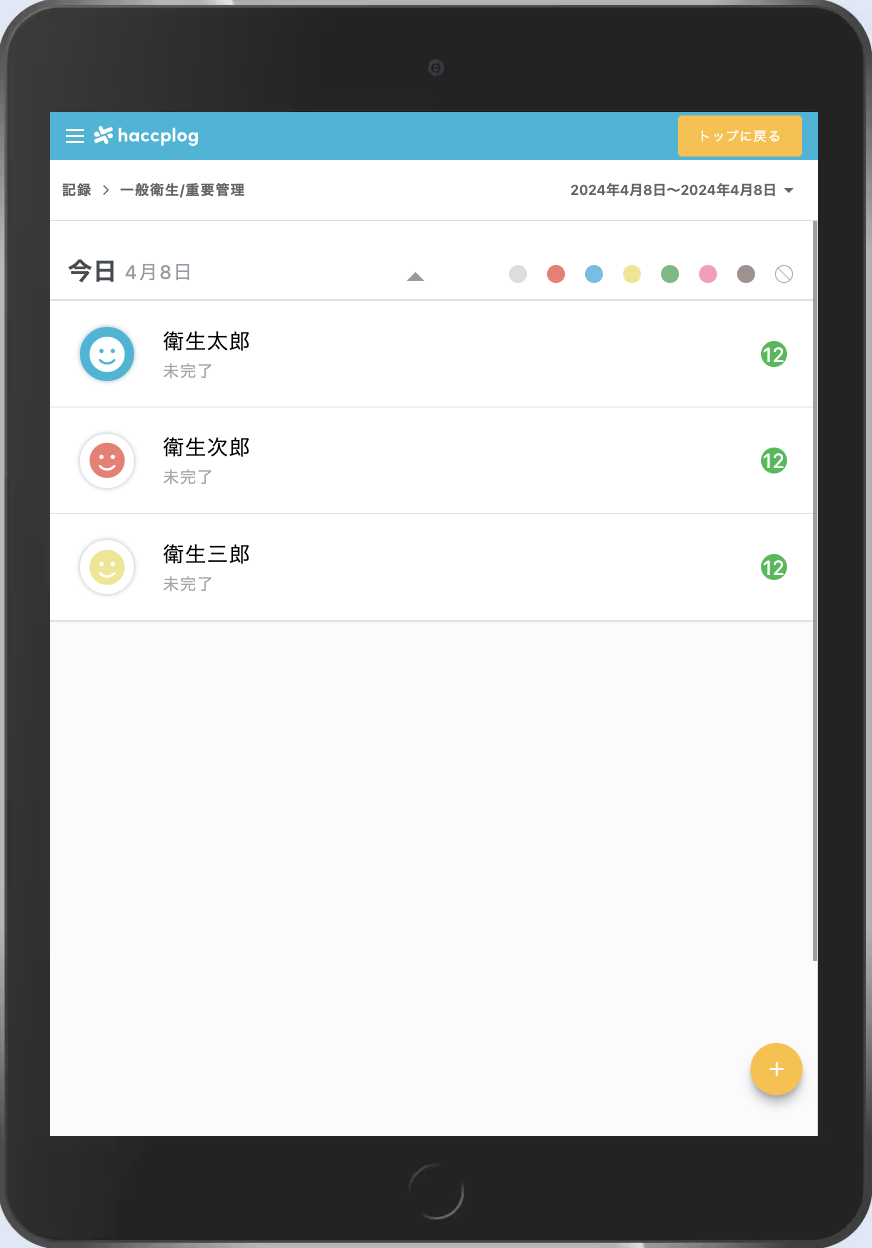The image size is (872, 1248).
Task: Open the hamburger drawer menu
Action: tap(74, 136)
